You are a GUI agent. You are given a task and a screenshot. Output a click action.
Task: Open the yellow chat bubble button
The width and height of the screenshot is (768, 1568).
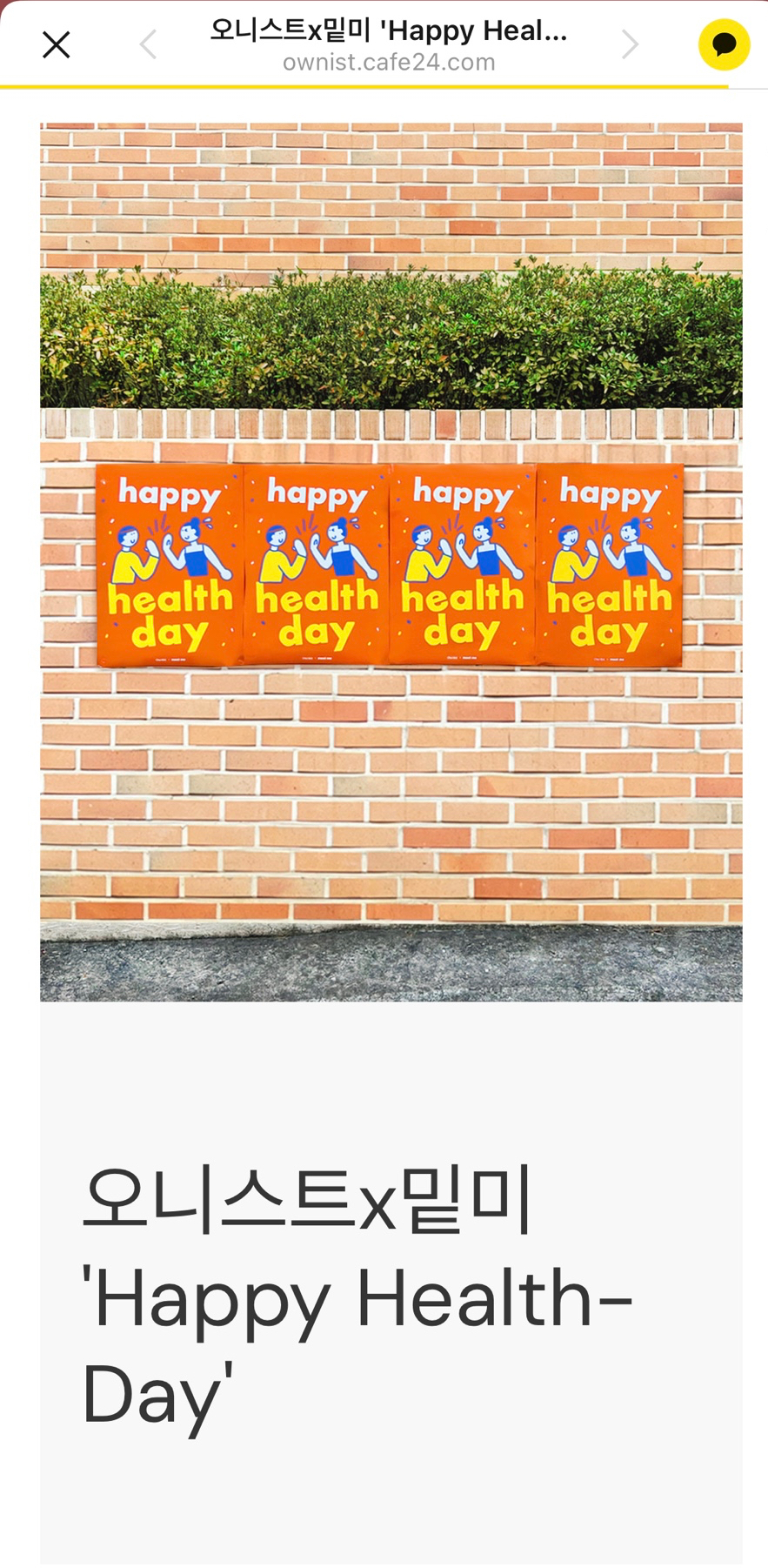pos(724,44)
